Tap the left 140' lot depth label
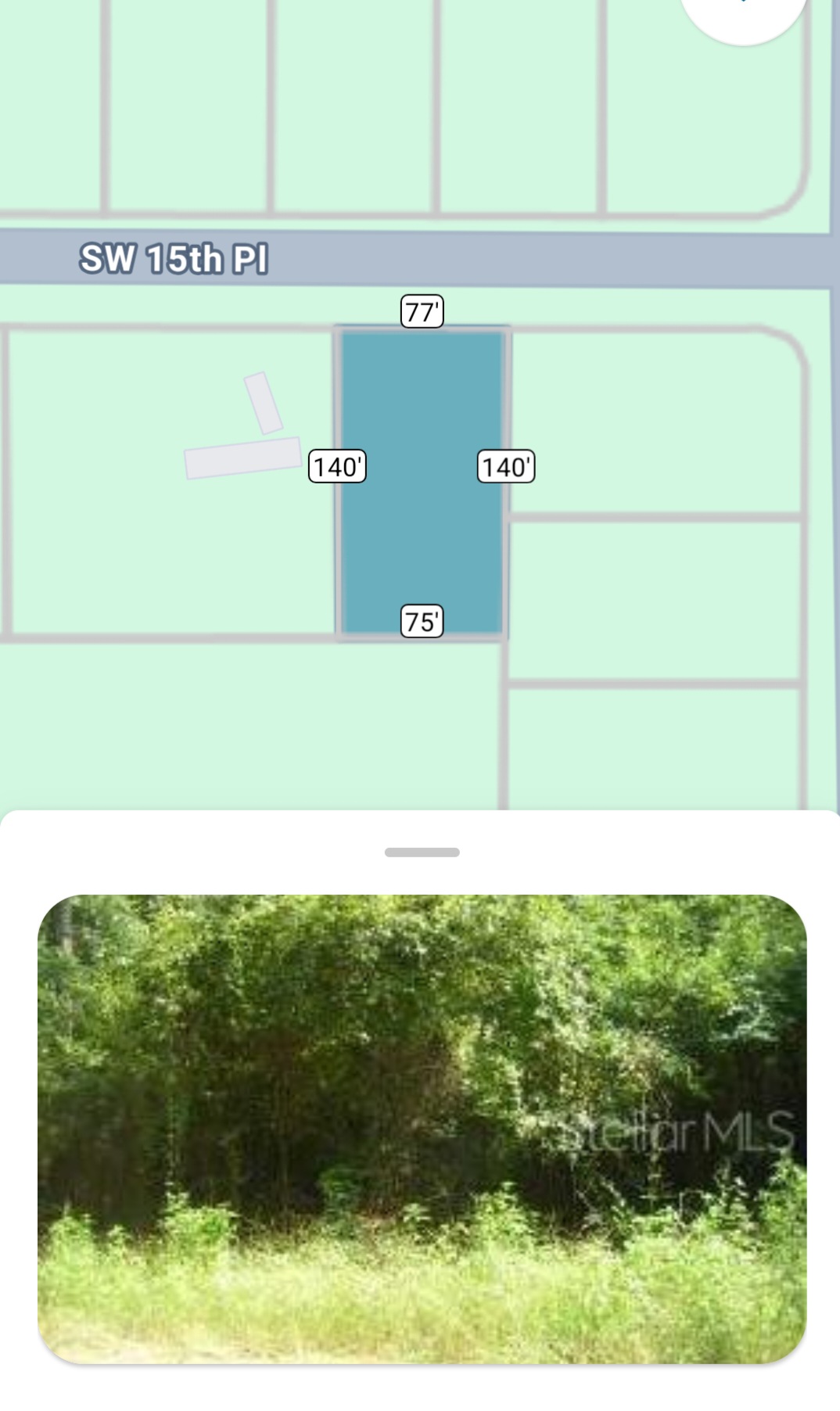The height and width of the screenshot is (1411, 840). click(x=338, y=468)
